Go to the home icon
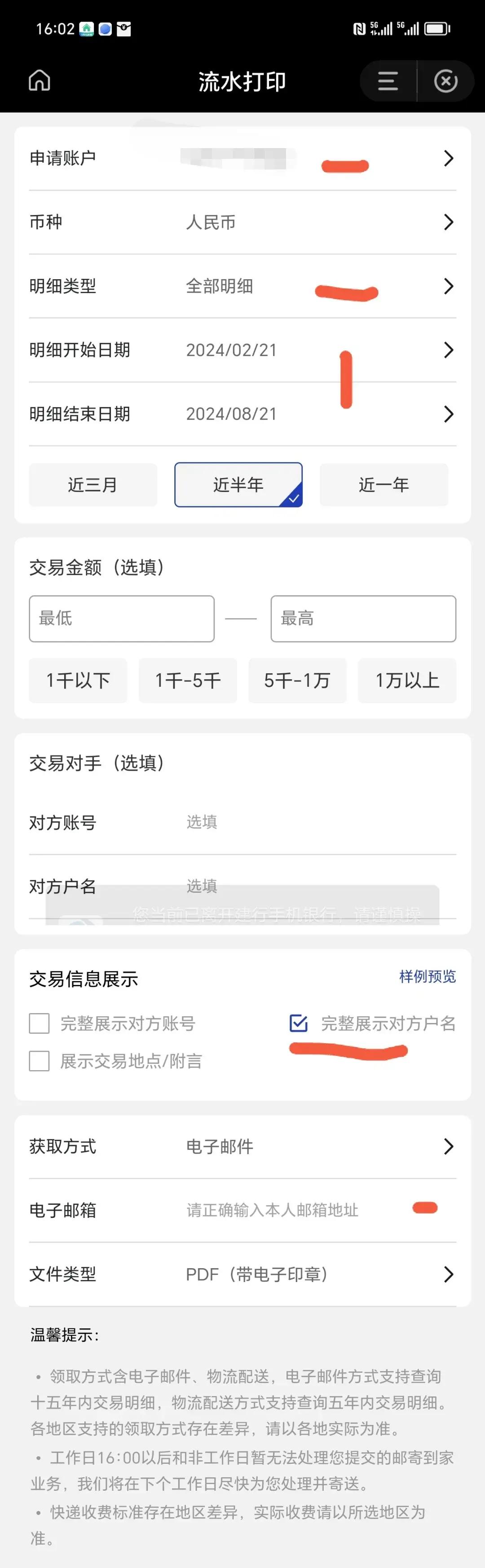Screen dimensions: 485x1568 [x=40, y=80]
